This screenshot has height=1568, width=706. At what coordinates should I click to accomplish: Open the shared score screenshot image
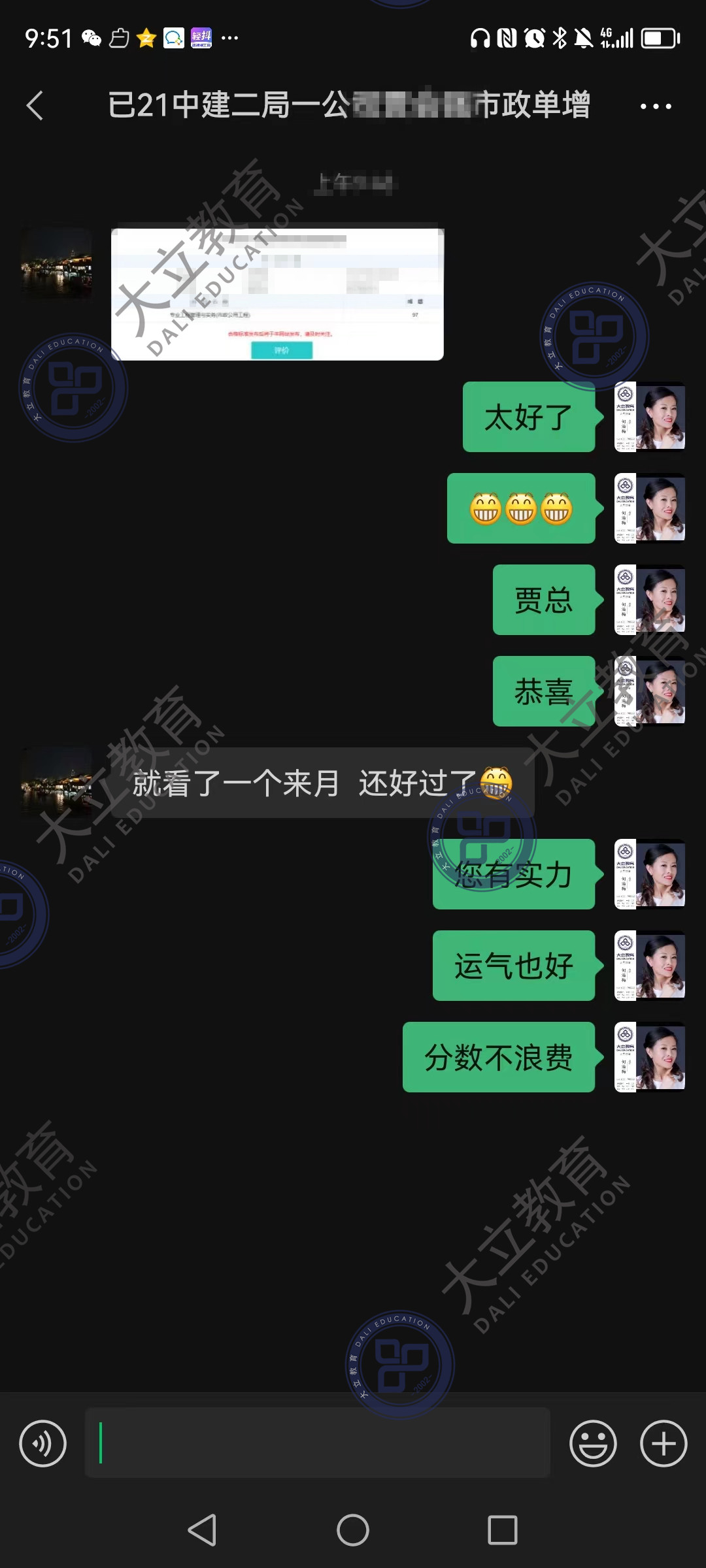click(x=277, y=294)
